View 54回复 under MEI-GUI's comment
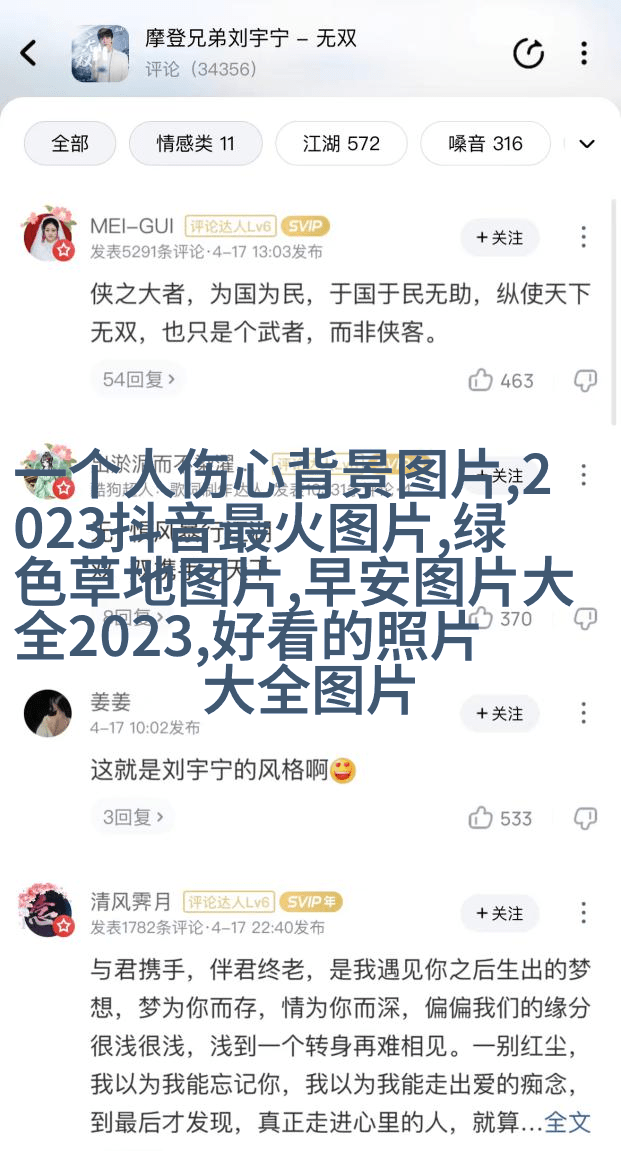 click(139, 379)
